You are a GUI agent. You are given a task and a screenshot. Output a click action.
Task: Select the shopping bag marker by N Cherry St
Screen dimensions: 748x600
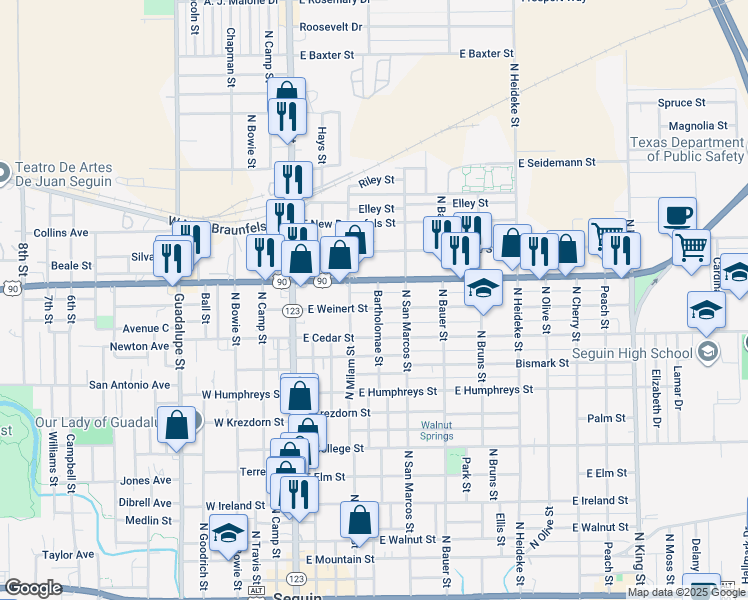566,249
